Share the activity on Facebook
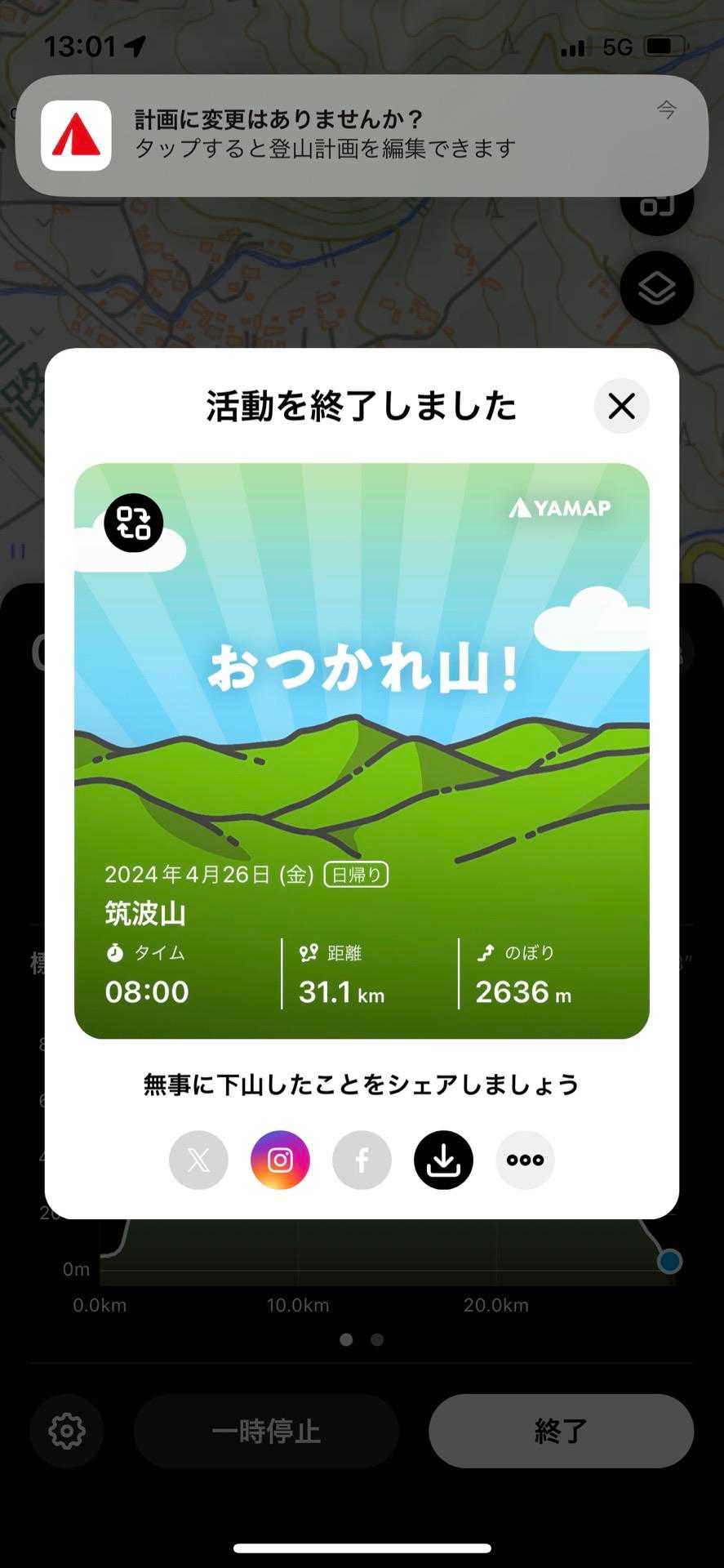This screenshot has height=1568, width=724. 362,1160
